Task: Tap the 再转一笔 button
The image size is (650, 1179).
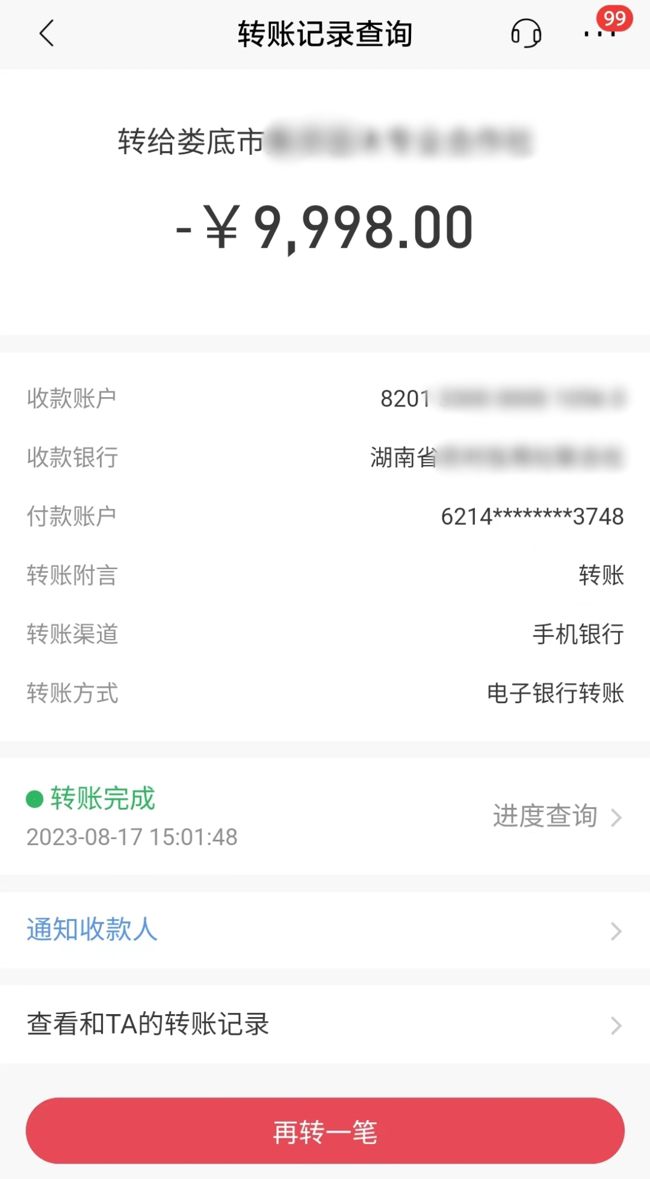Action: (x=325, y=1131)
